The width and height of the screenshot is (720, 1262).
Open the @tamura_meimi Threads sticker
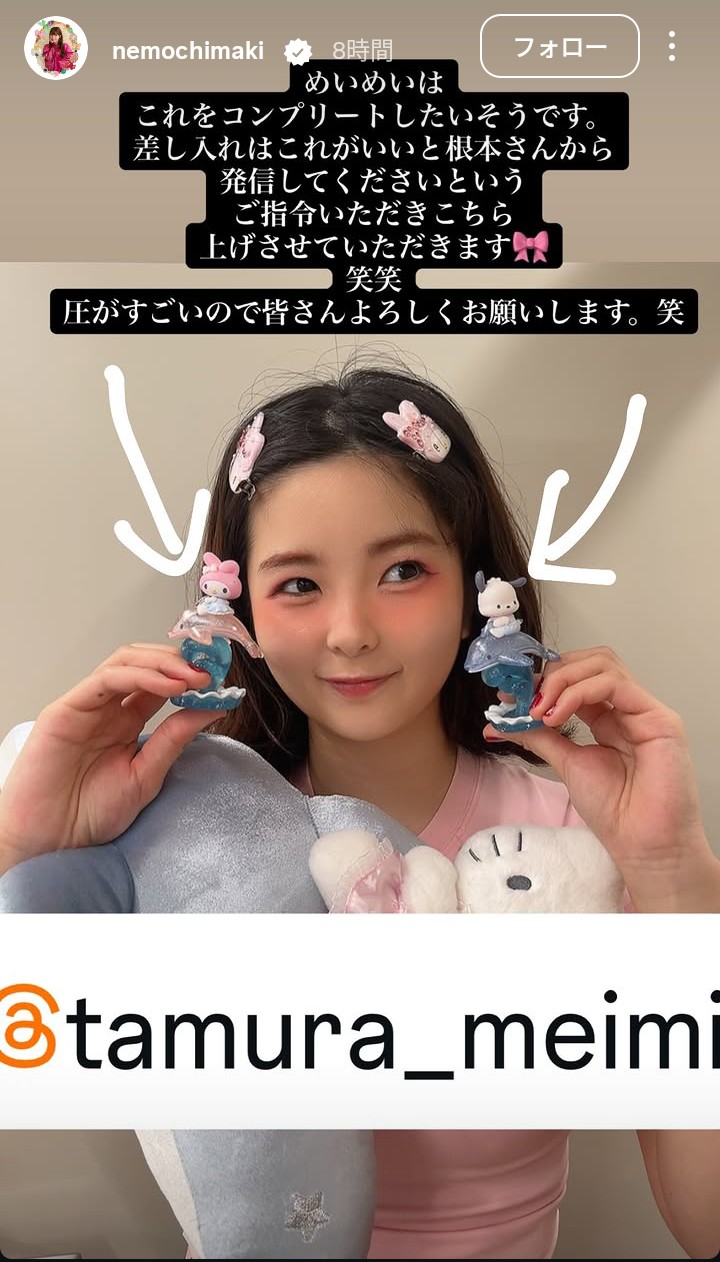pyautogui.click(x=360, y=1022)
